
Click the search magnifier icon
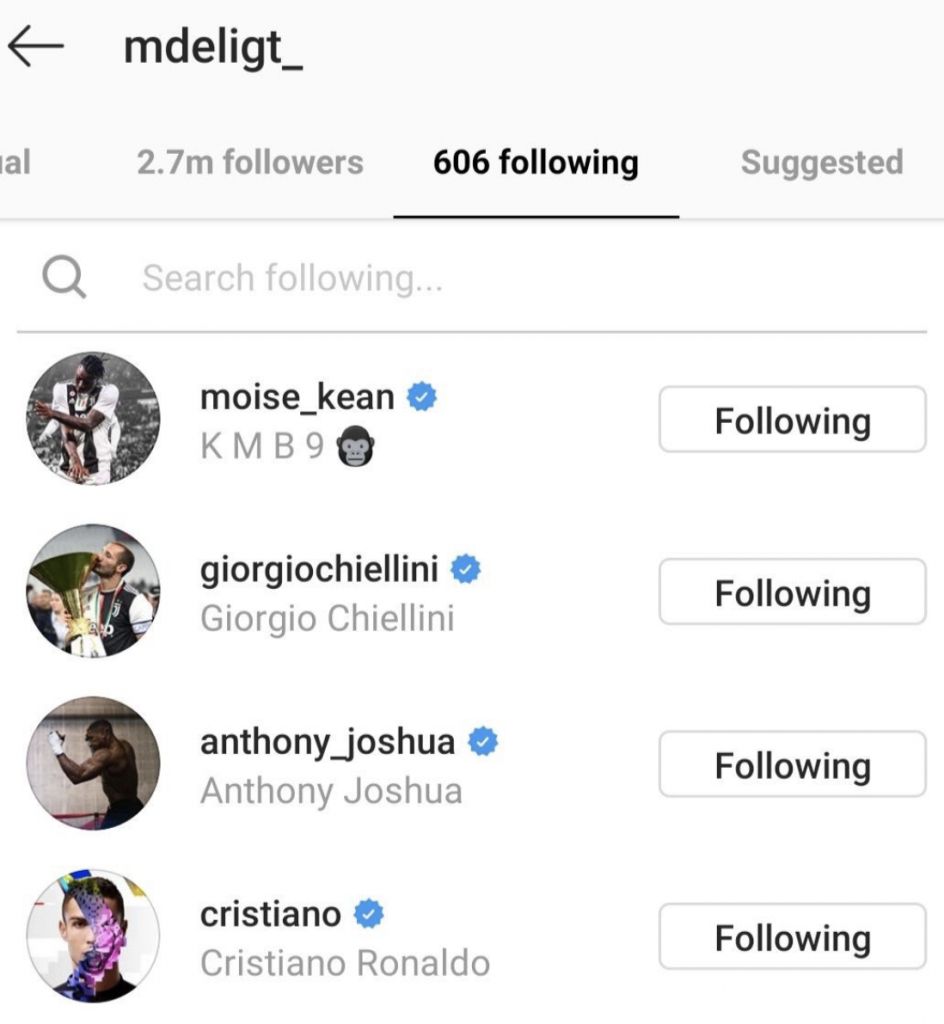click(x=63, y=278)
